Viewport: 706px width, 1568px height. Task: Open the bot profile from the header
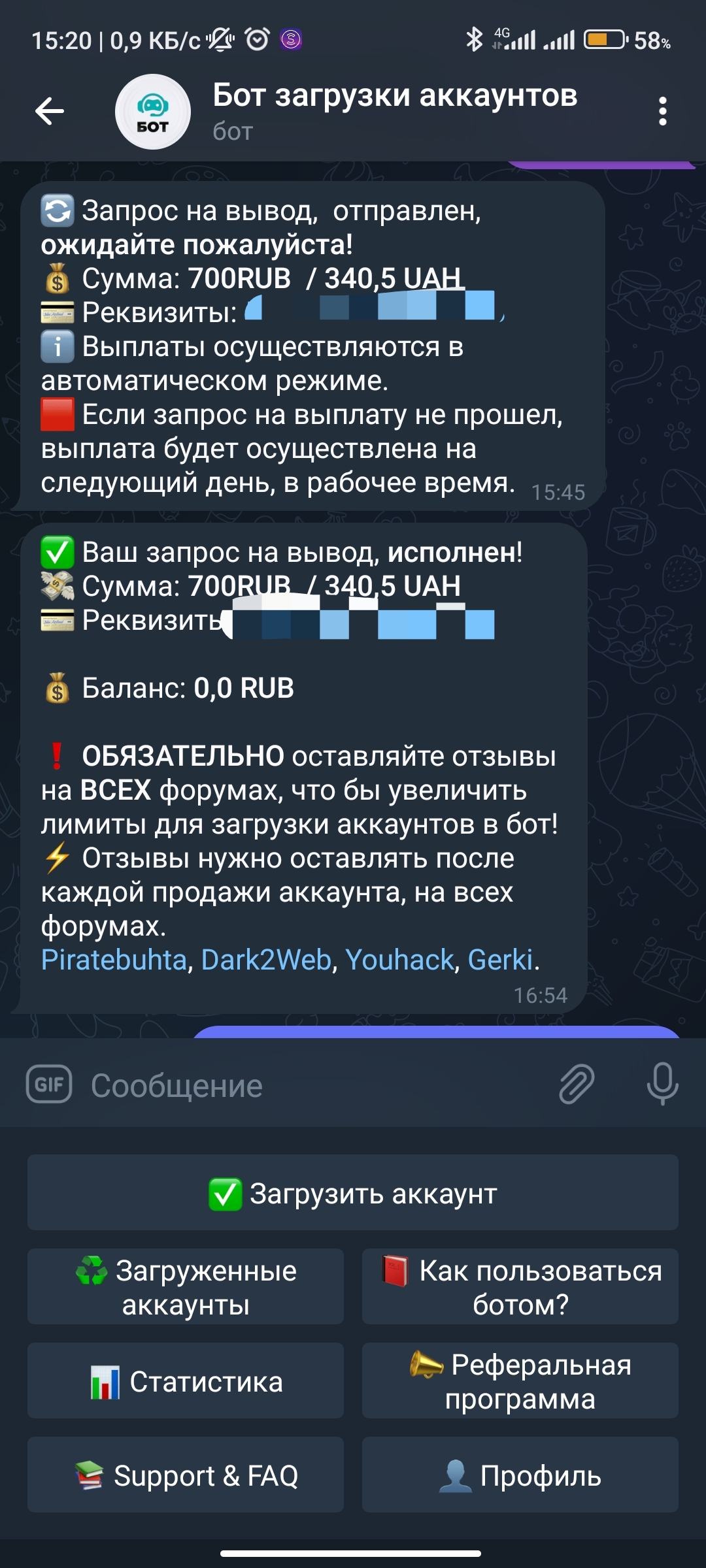point(394,111)
